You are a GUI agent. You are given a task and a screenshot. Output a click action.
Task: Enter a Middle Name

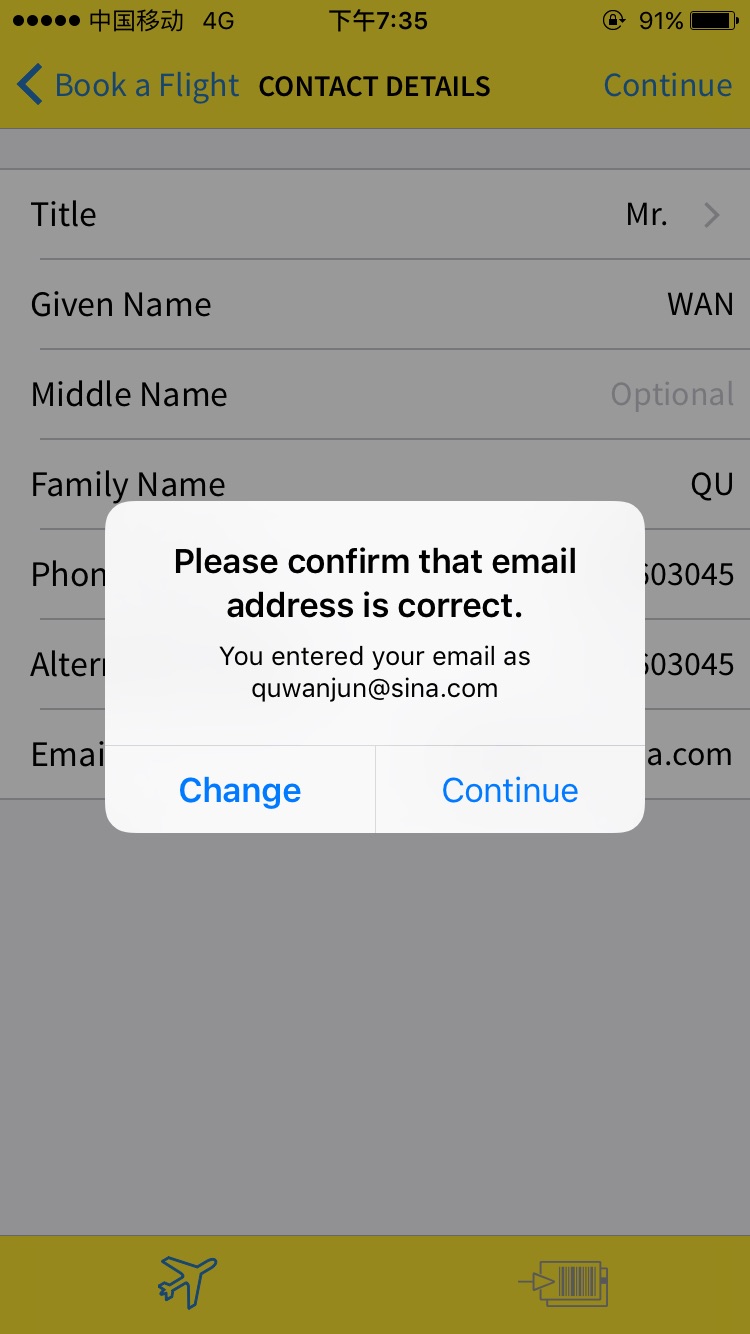tap(375, 395)
